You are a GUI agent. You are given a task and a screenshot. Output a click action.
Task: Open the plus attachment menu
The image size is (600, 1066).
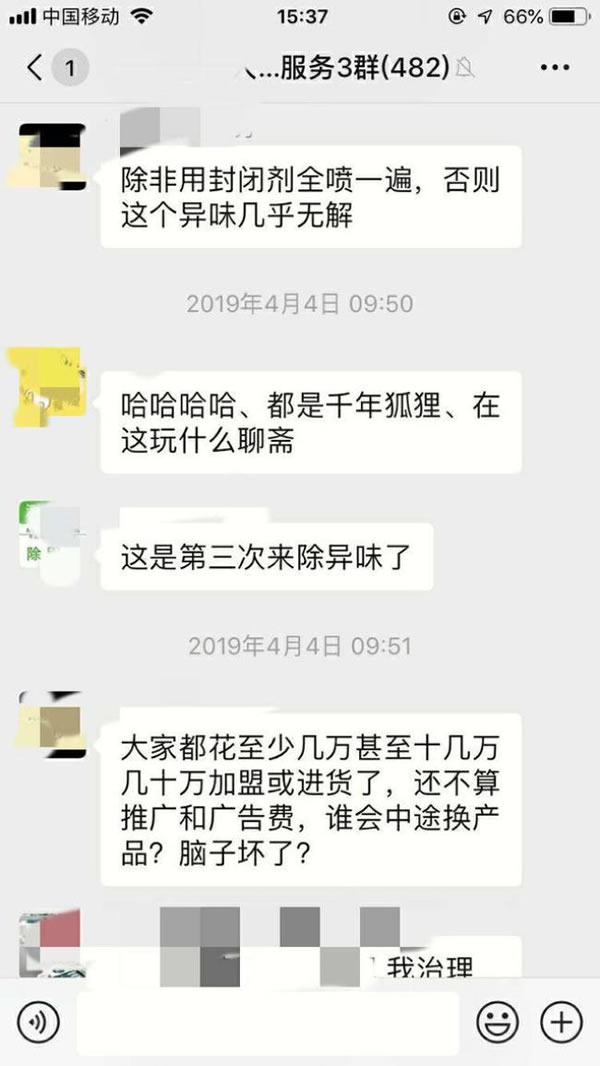point(561,1021)
